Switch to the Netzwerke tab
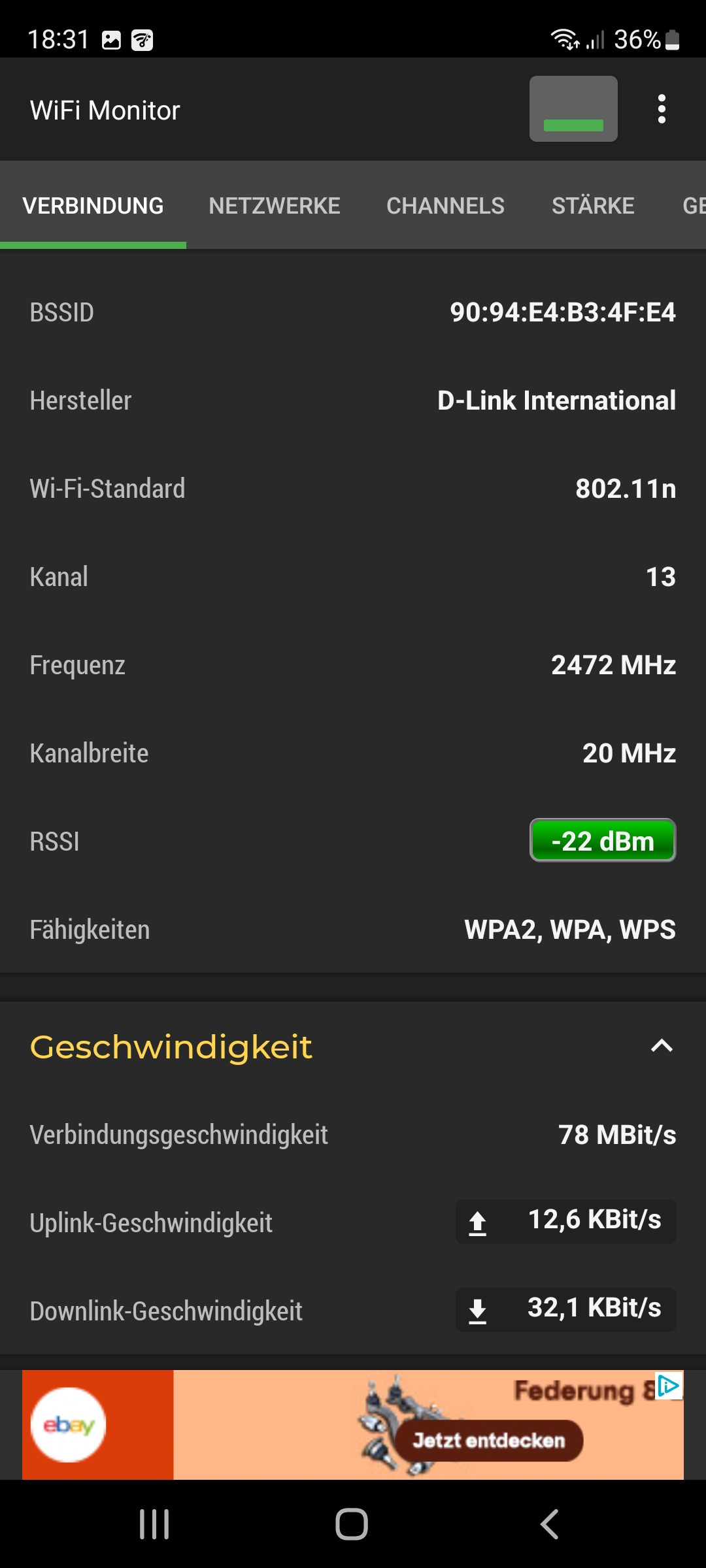Viewport: 706px width, 1568px height. pos(274,206)
